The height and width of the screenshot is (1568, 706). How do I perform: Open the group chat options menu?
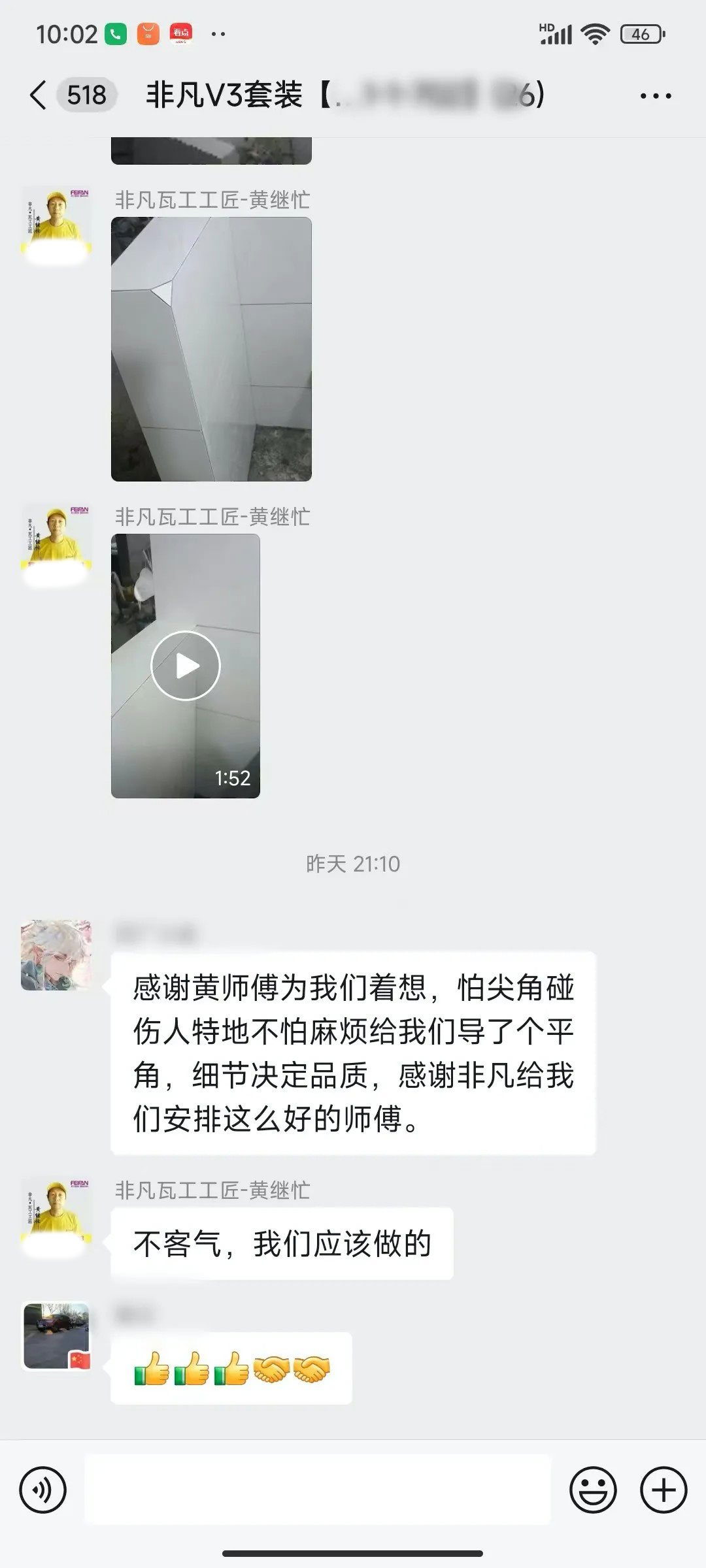pos(655,96)
